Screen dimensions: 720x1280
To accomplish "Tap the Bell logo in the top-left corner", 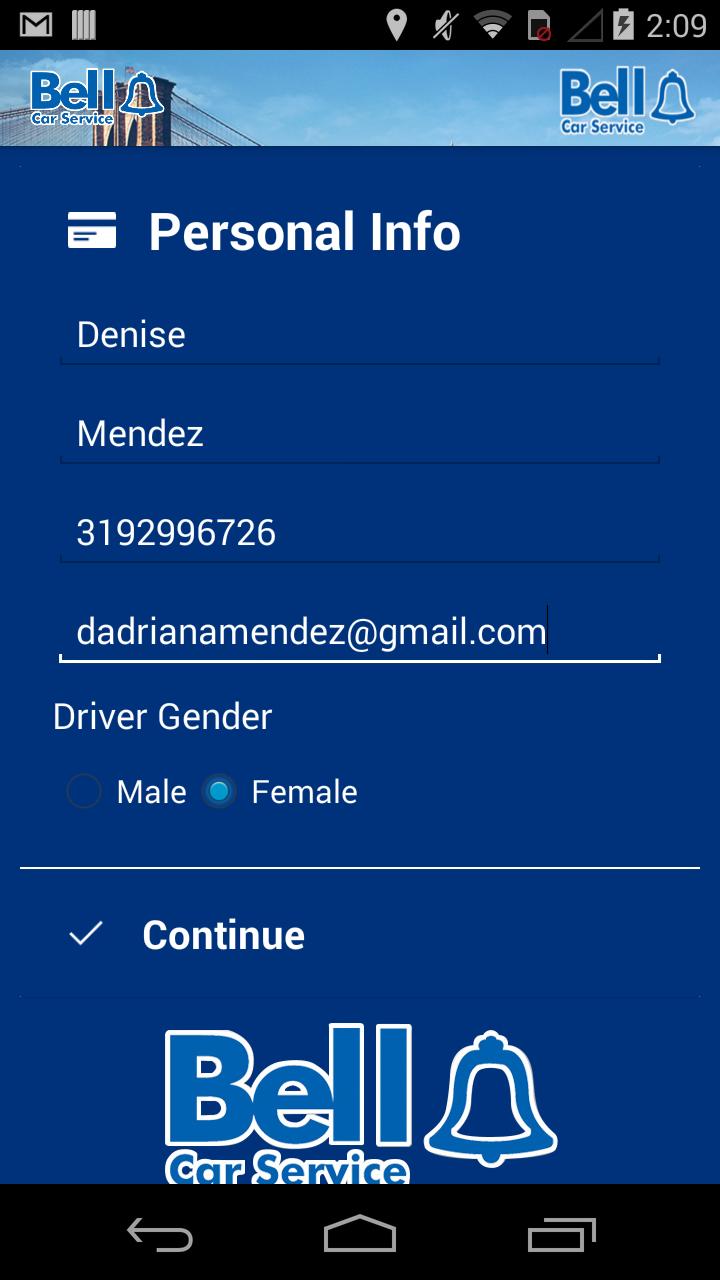I will point(95,97).
